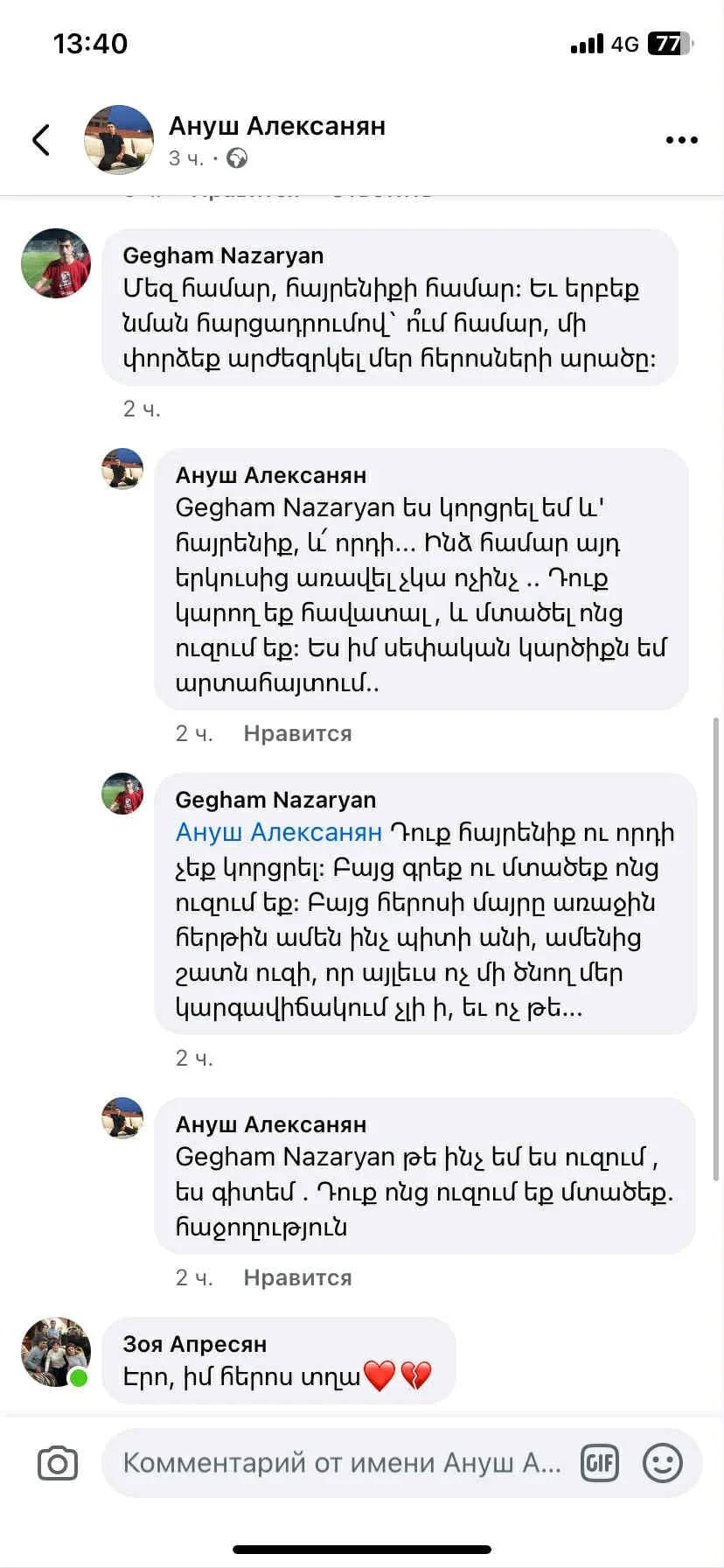Open the camera to attach a photo

(x=58, y=1463)
